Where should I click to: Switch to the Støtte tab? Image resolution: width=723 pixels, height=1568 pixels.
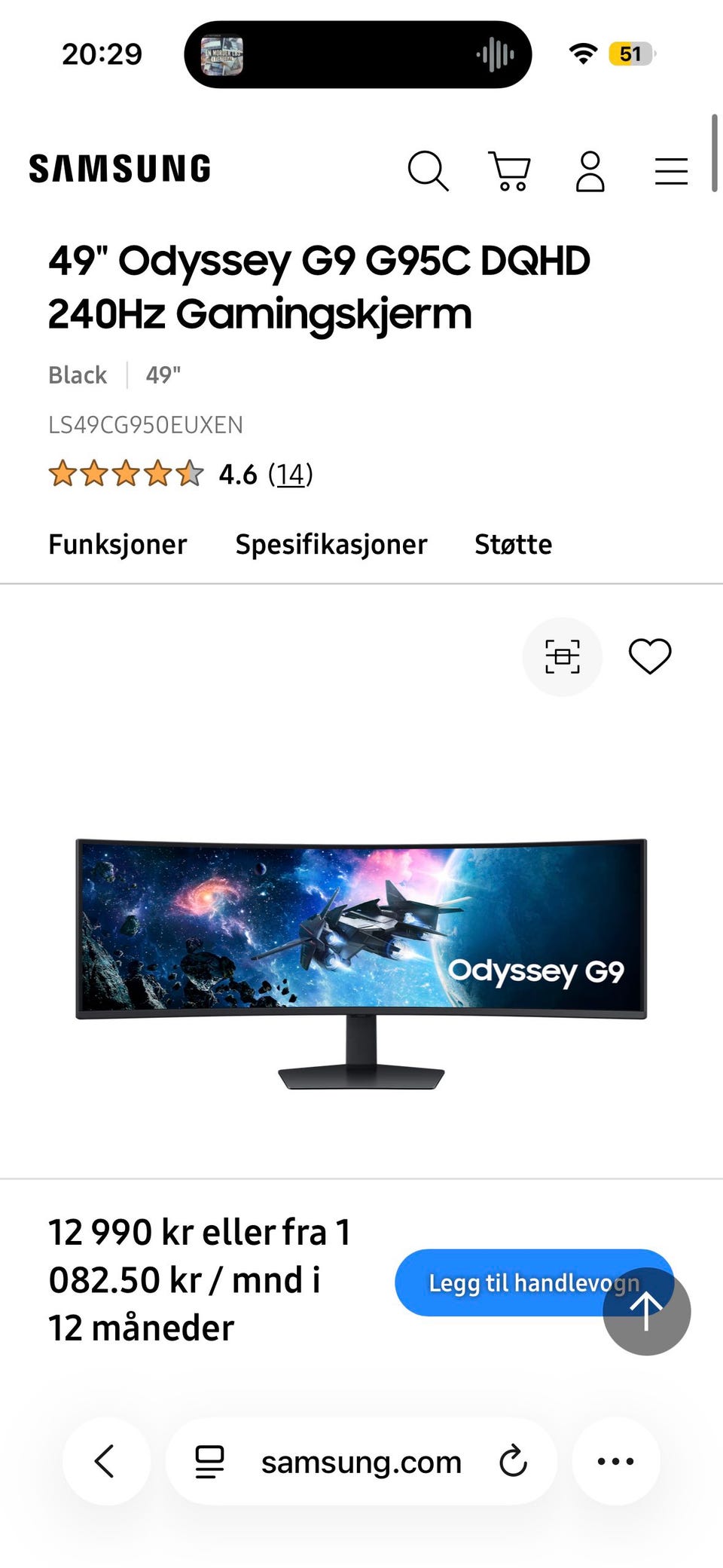tap(514, 544)
